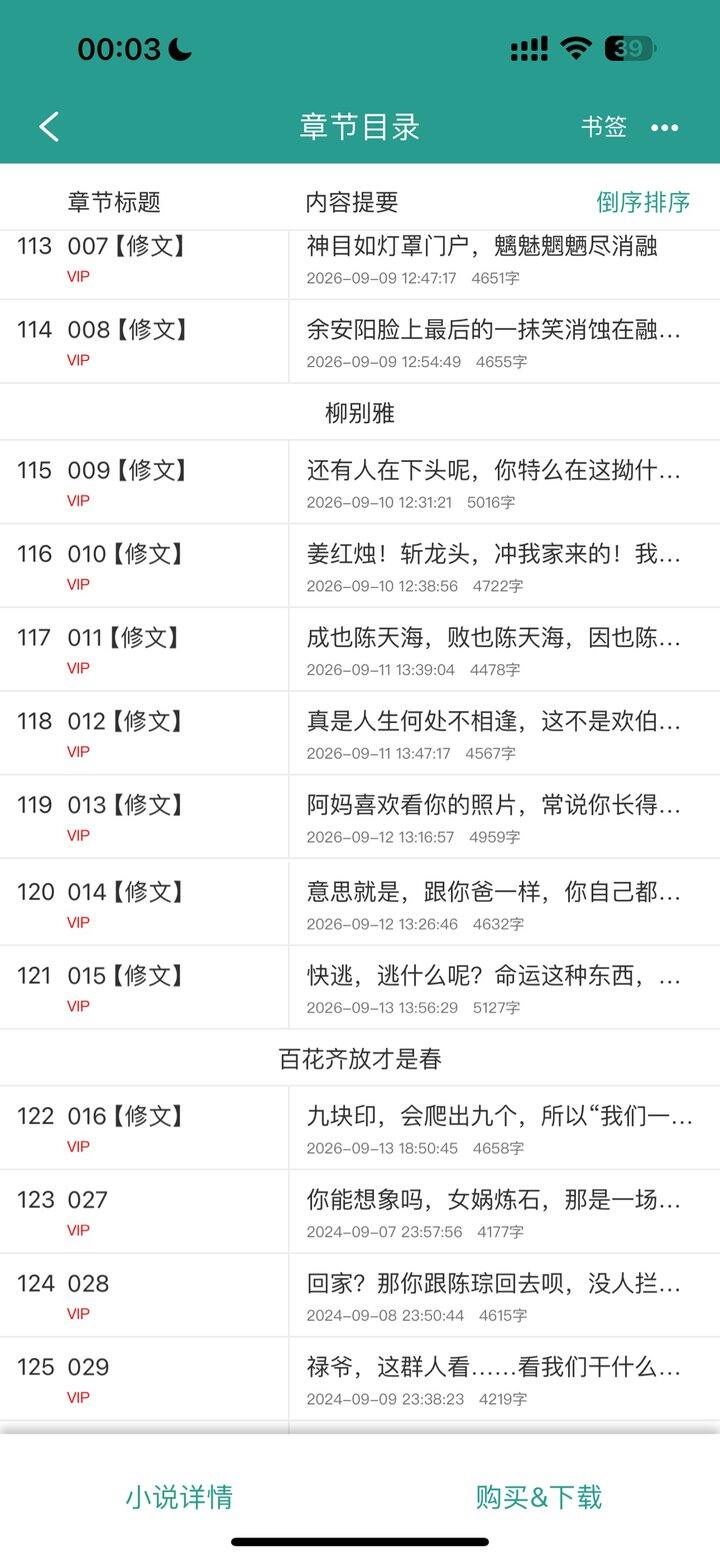
Task: Open chapter 116 010【修文】
Action: point(360,565)
